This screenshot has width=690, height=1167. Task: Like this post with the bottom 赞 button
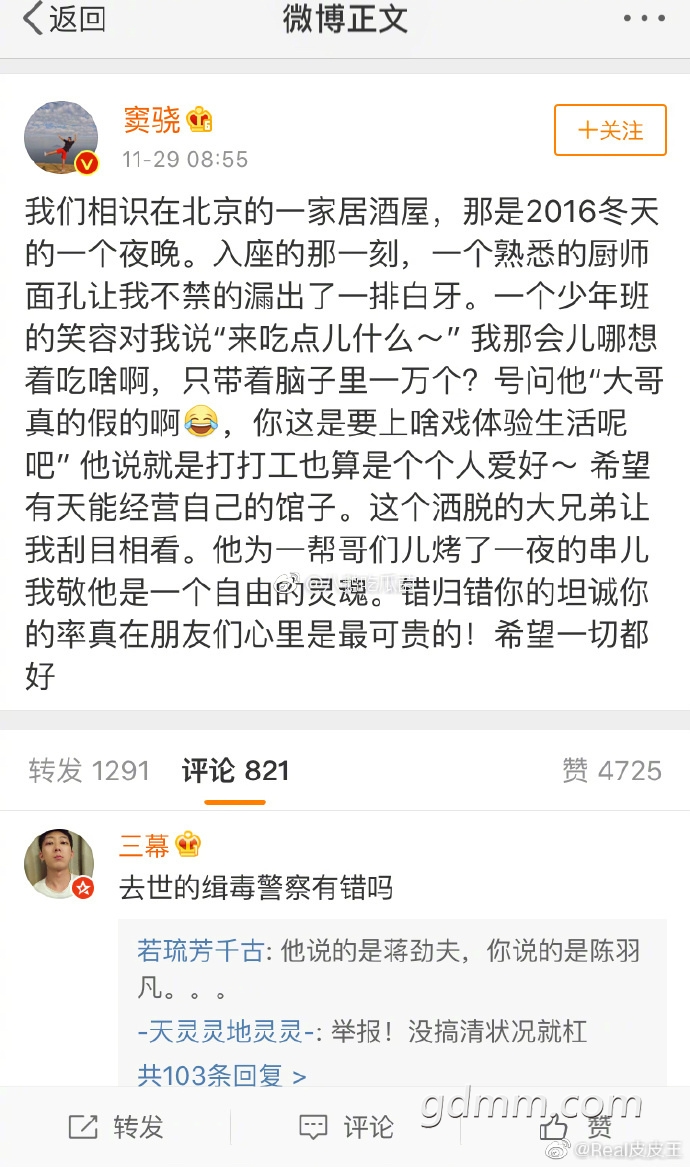click(x=578, y=1127)
